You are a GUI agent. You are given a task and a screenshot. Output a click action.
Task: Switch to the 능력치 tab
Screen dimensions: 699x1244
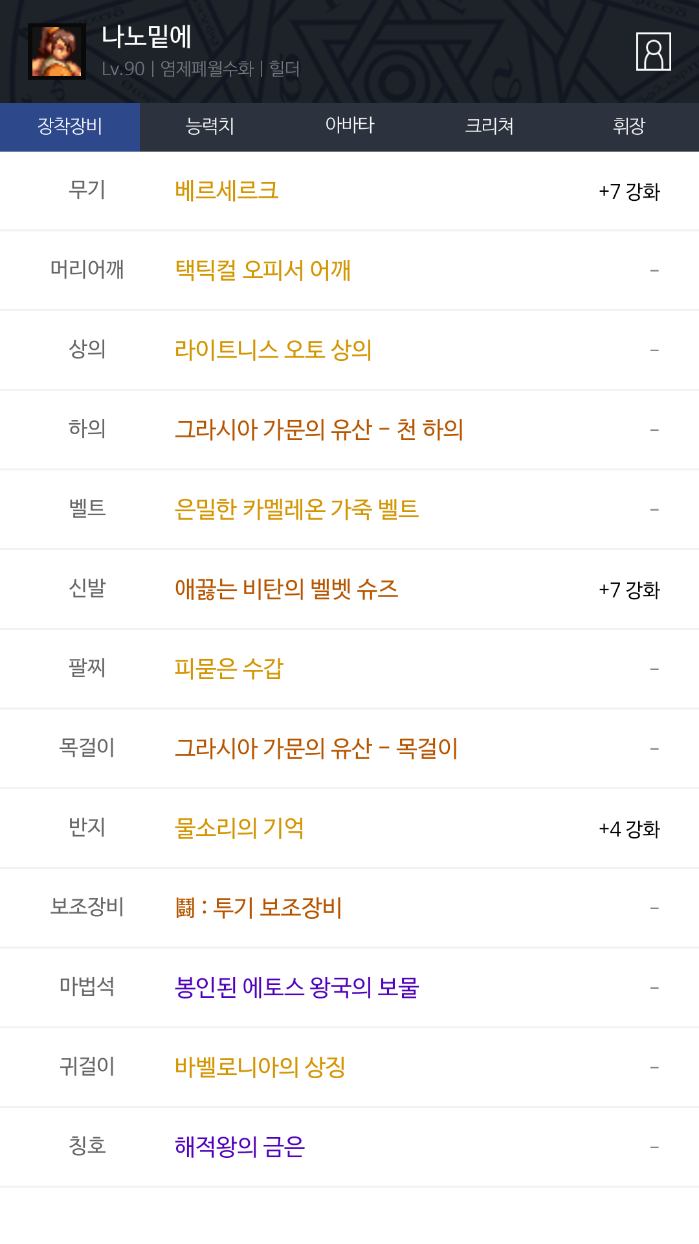click(209, 126)
